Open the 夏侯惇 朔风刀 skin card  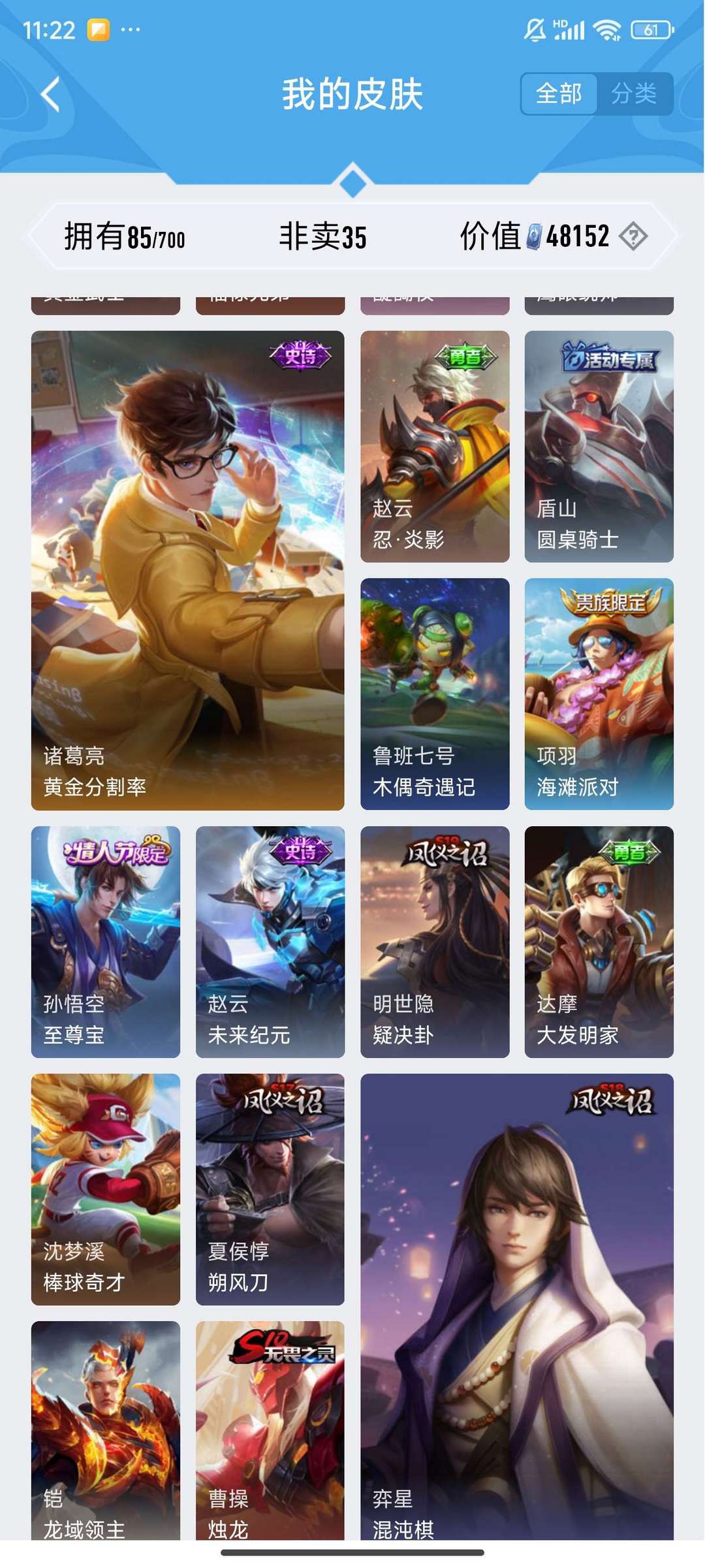pyautogui.click(x=270, y=1189)
